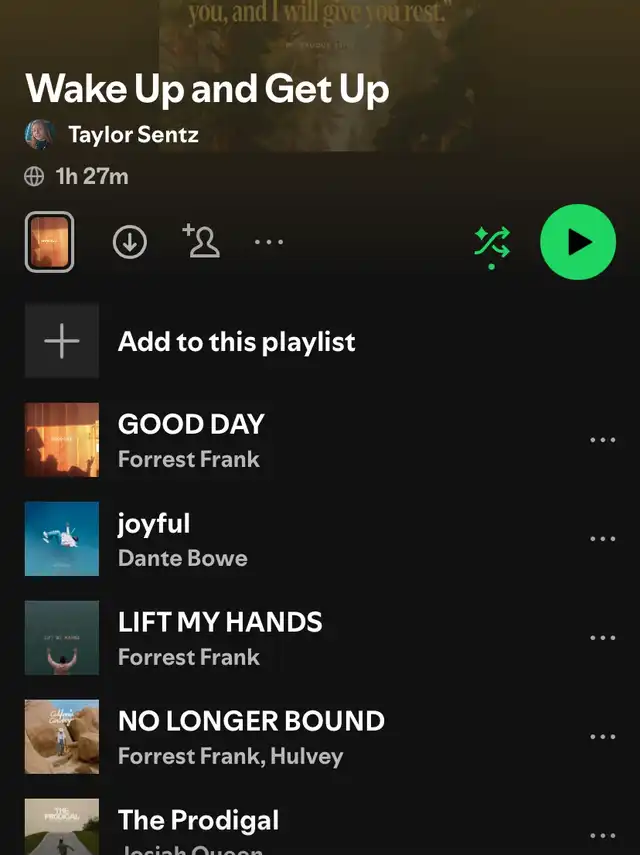Play the Wake Up and Get Up playlist
Screen dimensions: 640x855
point(578,242)
